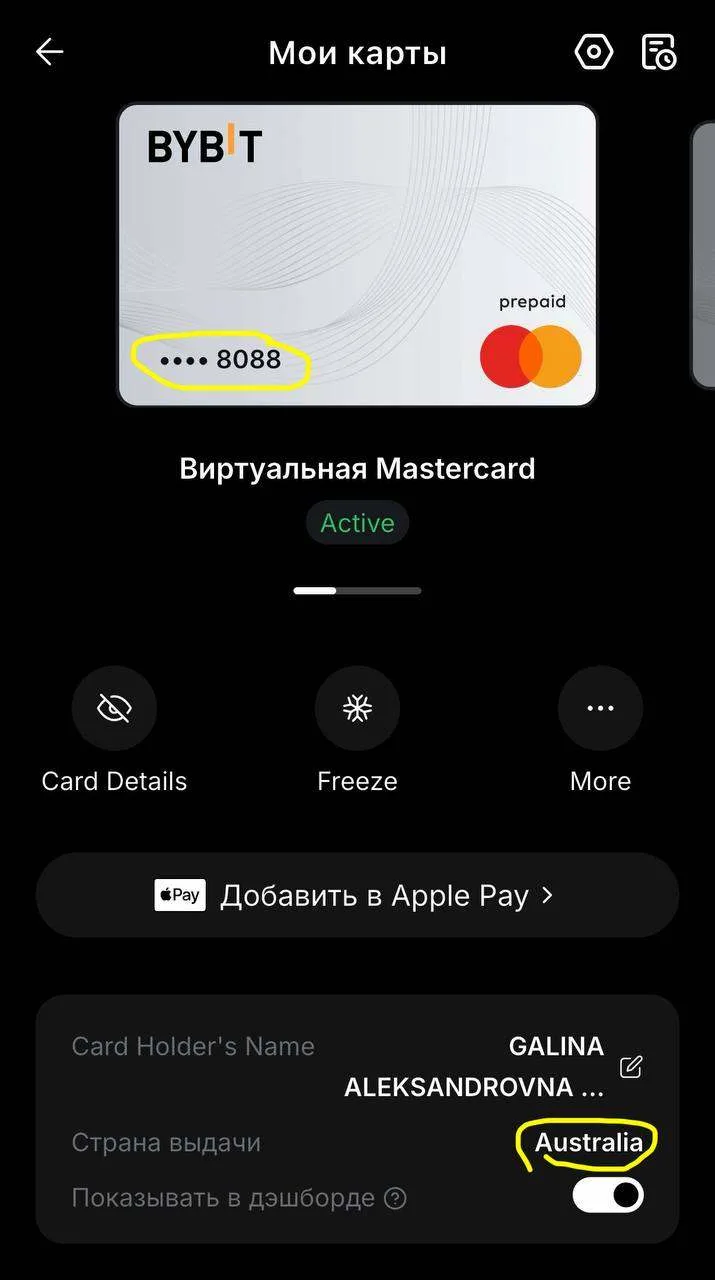Viewport: 715px width, 1280px height.
Task: Open the help icon next to dashboard setting
Action: [x=396, y=1198]
